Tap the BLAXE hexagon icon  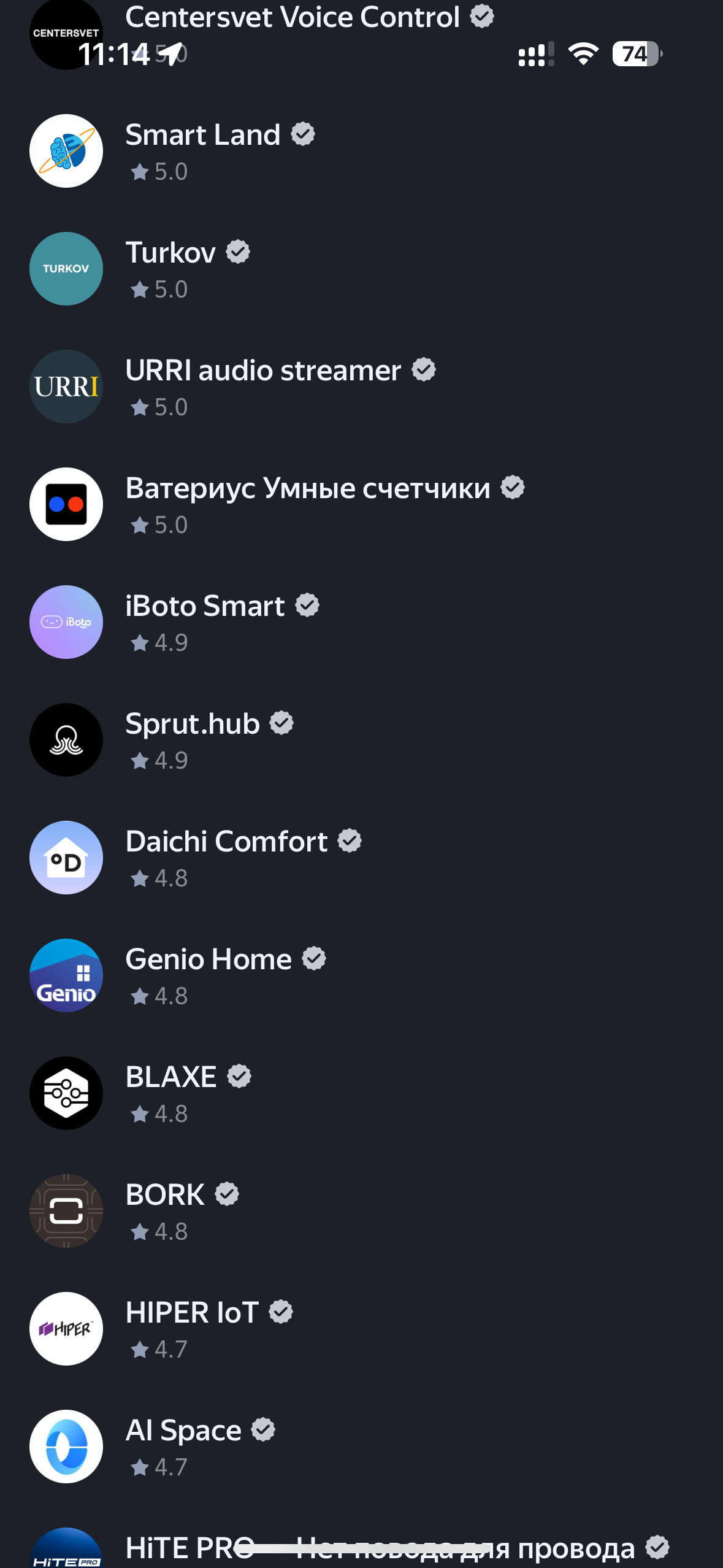point(66,1093)
